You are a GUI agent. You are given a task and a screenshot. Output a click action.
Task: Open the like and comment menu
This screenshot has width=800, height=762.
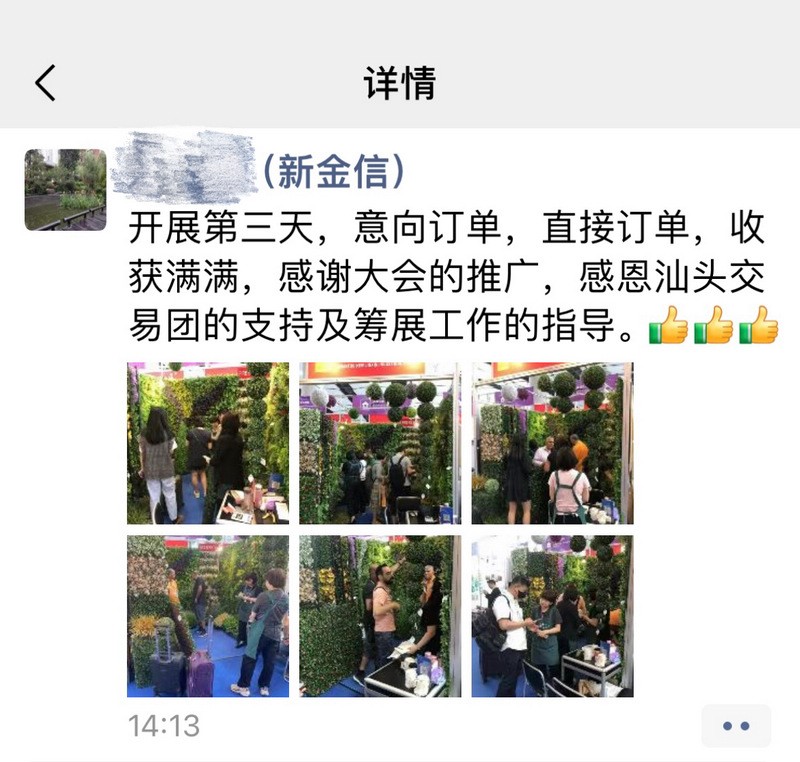(x=735, y=726)
